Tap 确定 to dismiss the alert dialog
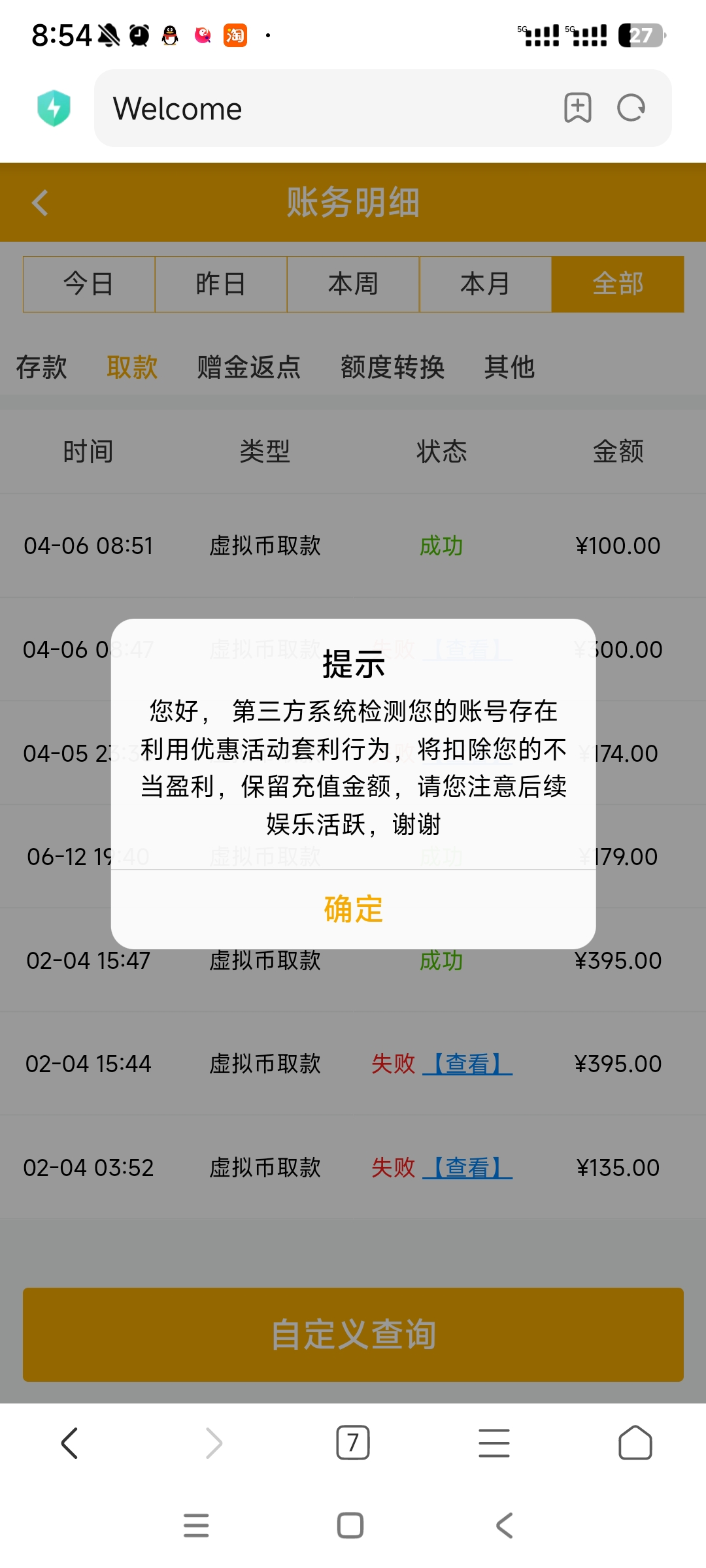The image size is (706, 1568). pyautogui.click(x=352, y=908)
